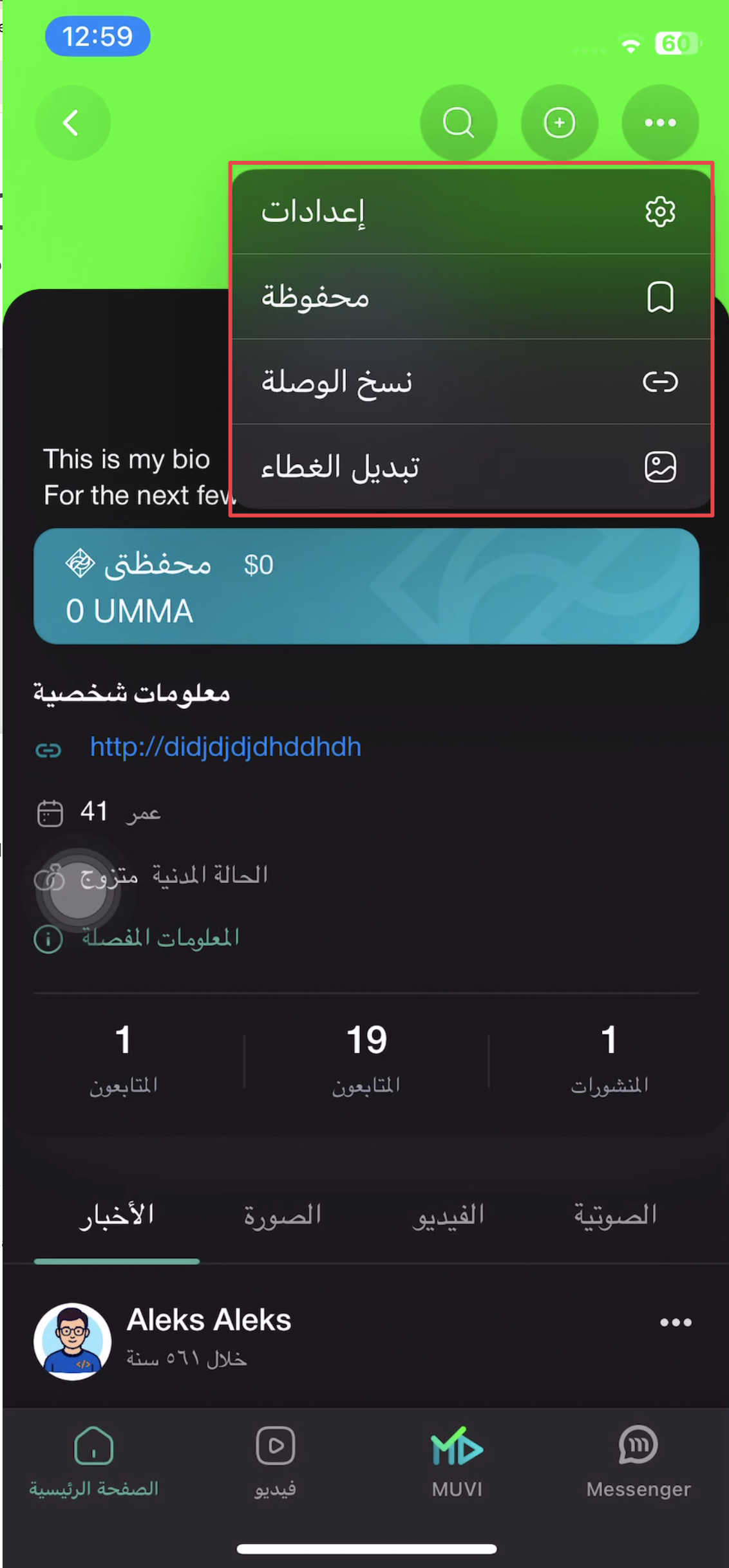This screenshot has height=1568, width=729.
Task: Go back using the top arrow
Action: pos(72,122)
